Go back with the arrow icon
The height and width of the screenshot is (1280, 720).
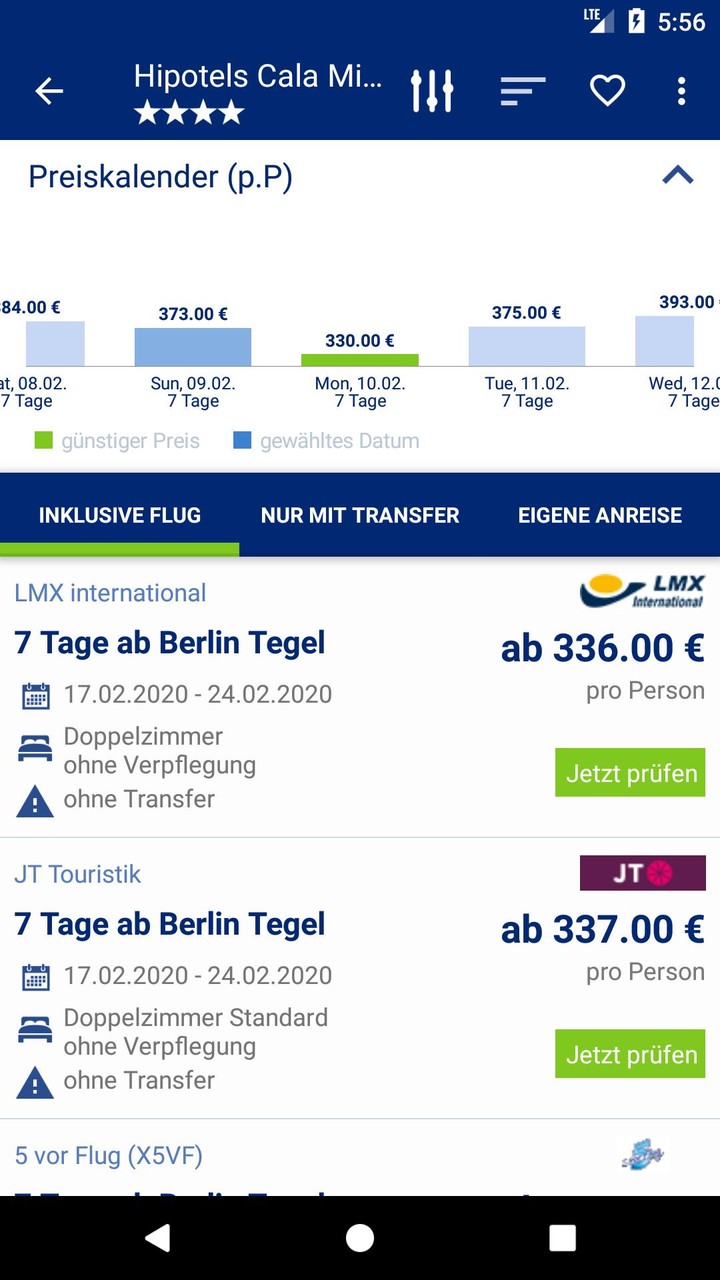pos(47,91)
